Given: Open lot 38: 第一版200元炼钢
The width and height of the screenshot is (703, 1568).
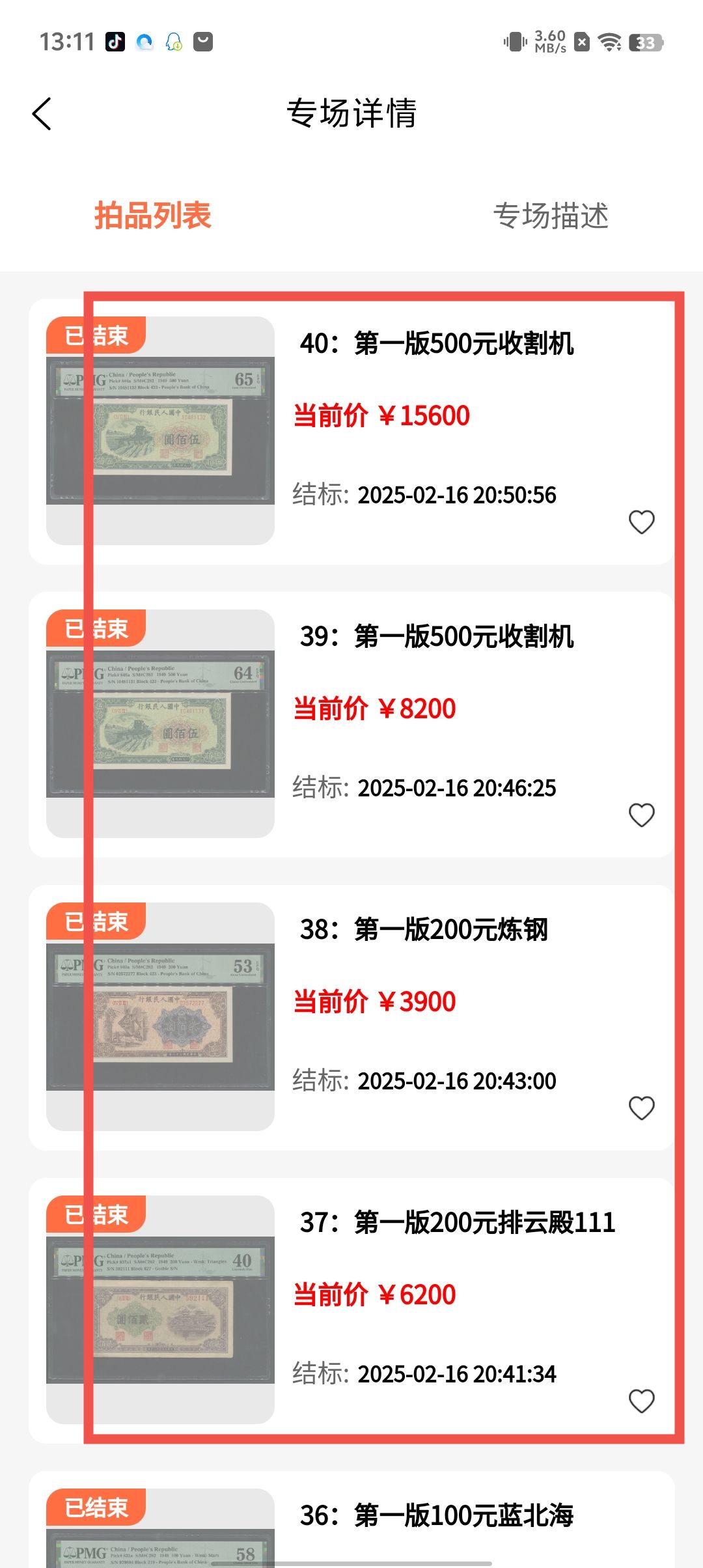Looking at the screenshot, I should (x=423, y=930).
